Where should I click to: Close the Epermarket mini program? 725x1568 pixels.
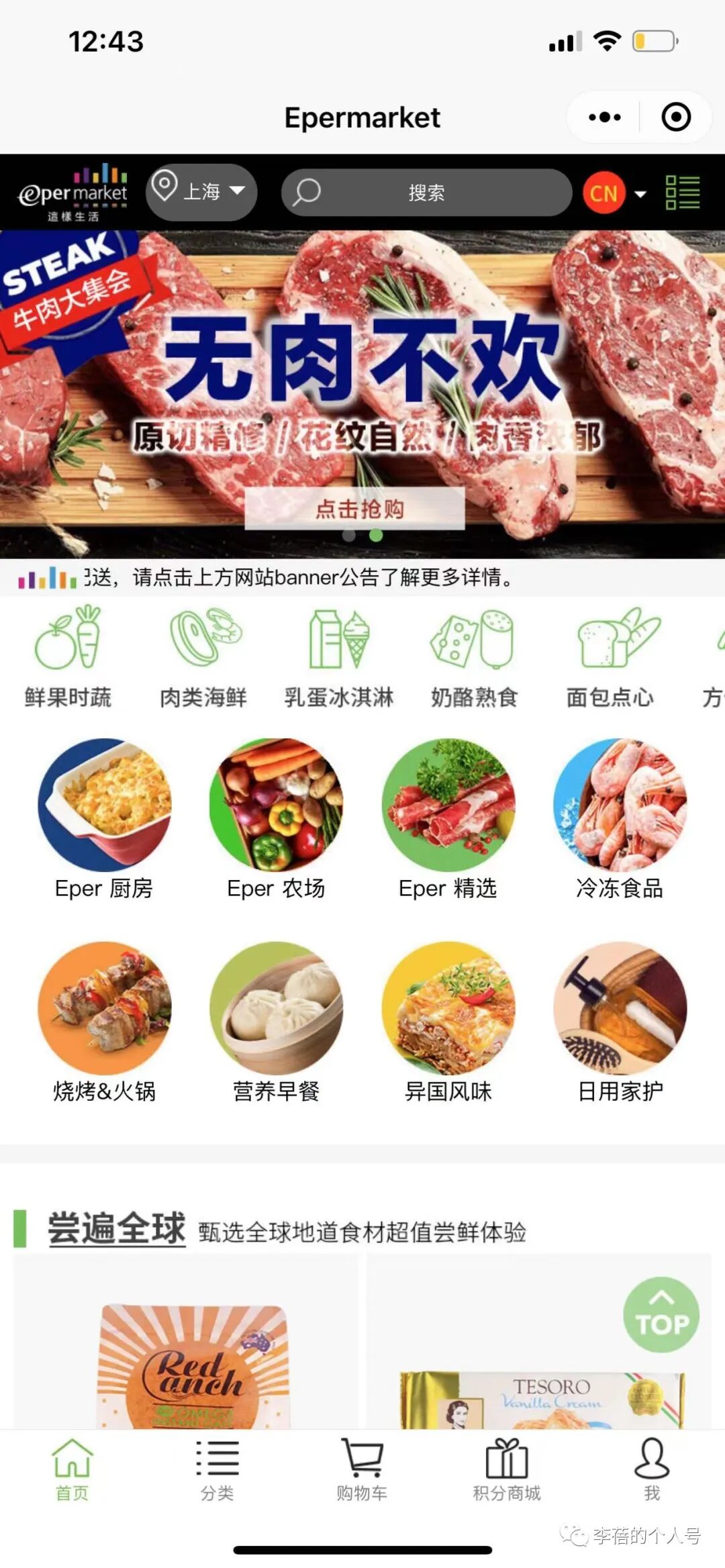point(675,117)
